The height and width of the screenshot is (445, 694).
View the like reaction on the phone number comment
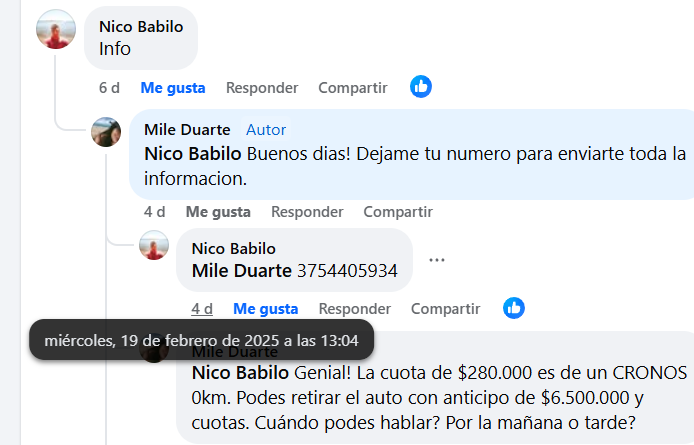pos(514,308)
